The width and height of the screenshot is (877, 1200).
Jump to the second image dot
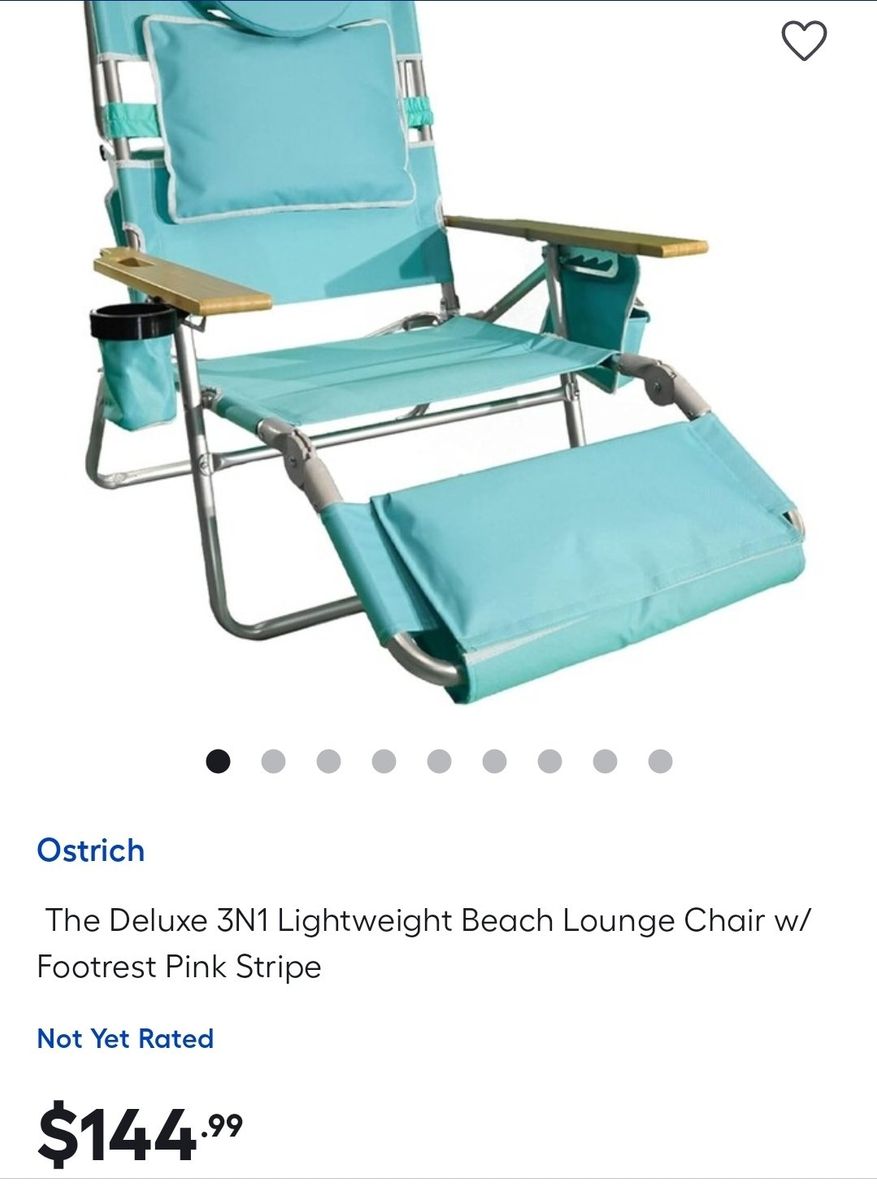click(x=273, y=762)
